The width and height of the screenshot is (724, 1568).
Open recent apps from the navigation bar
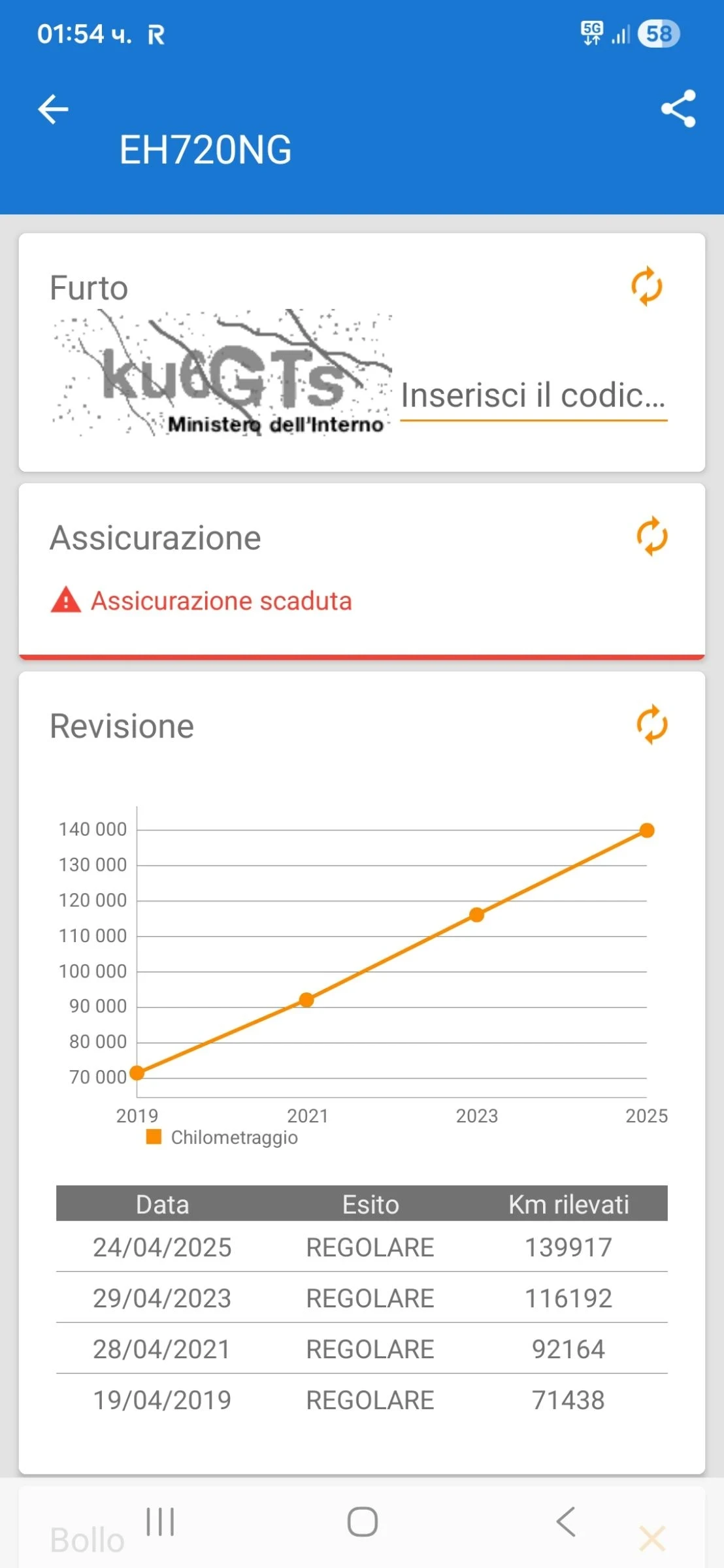click(160, 1522)
